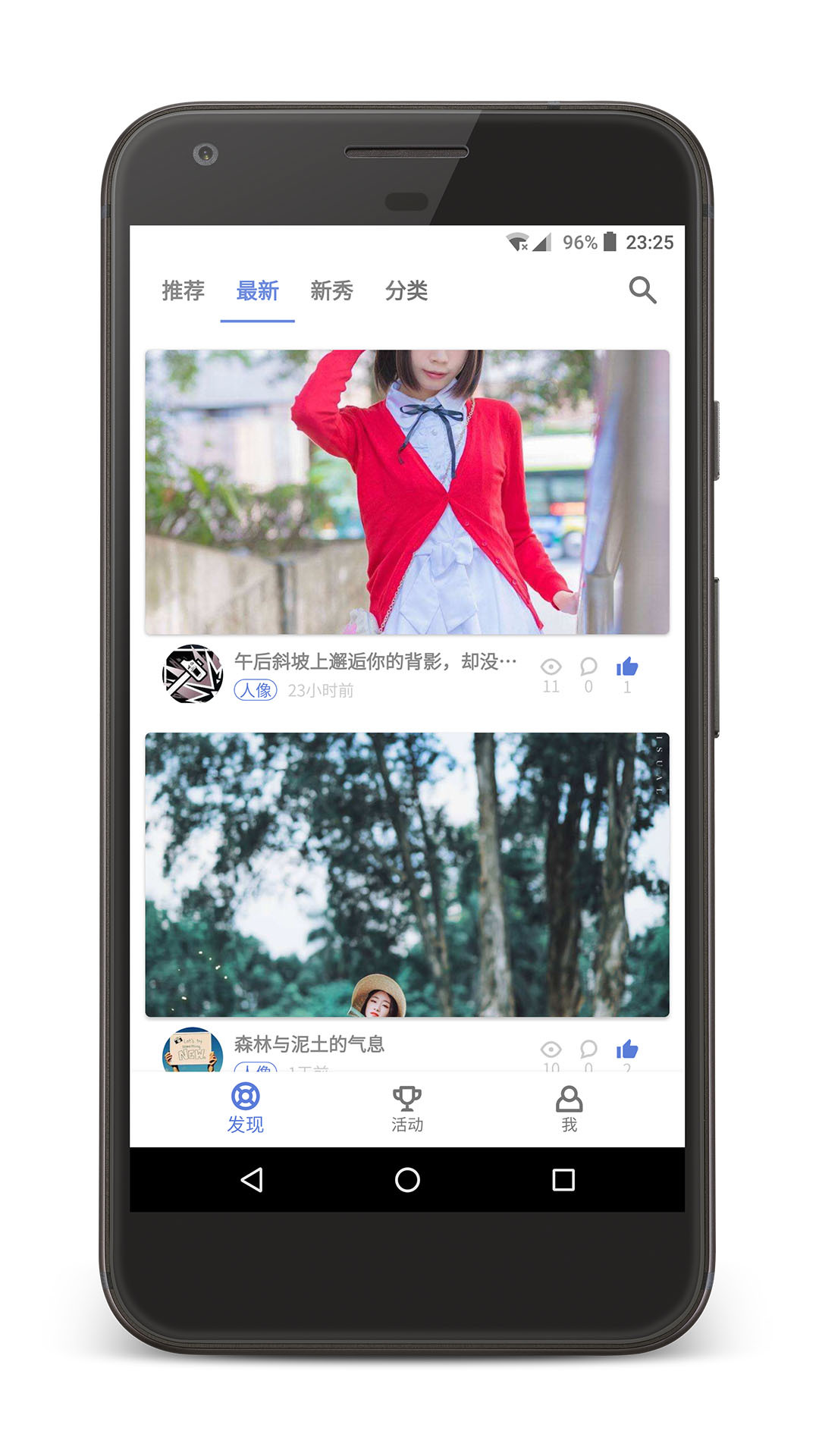The height and width of the screenshot is (1456, 819).
Task: Open the search magnifier icon
Action: [642, 290]
